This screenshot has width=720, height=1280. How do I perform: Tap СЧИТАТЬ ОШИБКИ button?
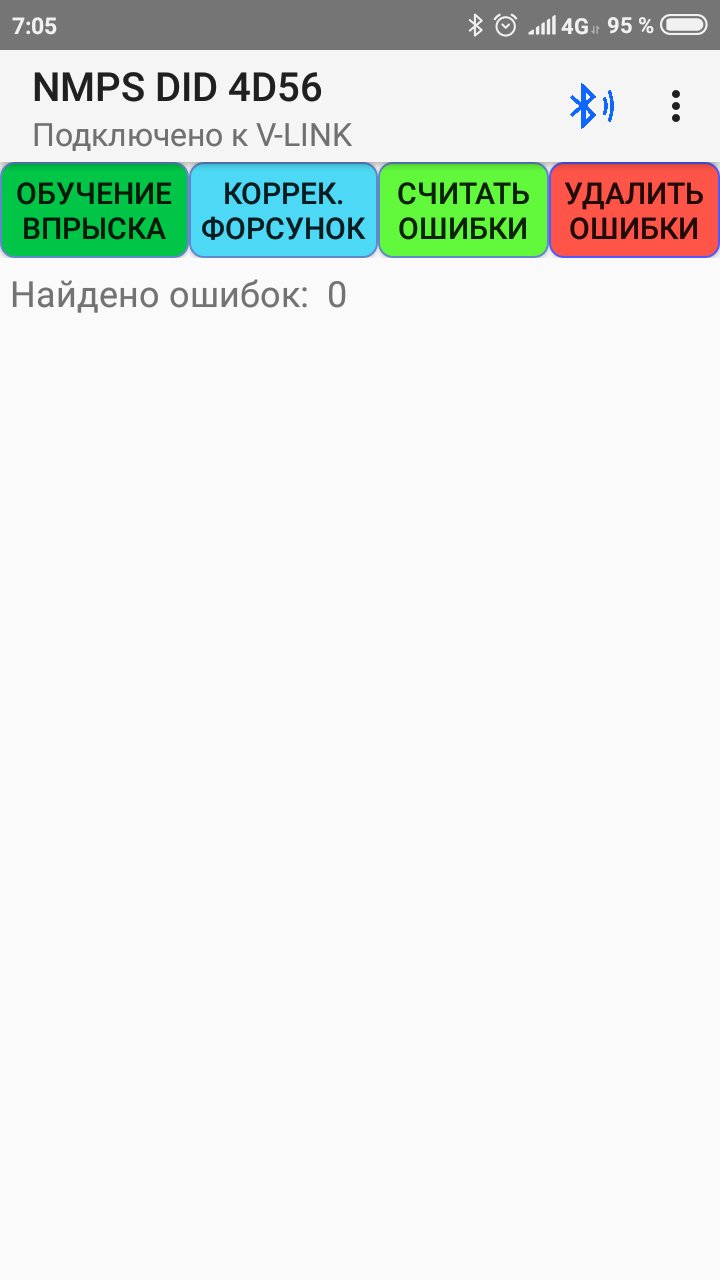click(463, 210)
